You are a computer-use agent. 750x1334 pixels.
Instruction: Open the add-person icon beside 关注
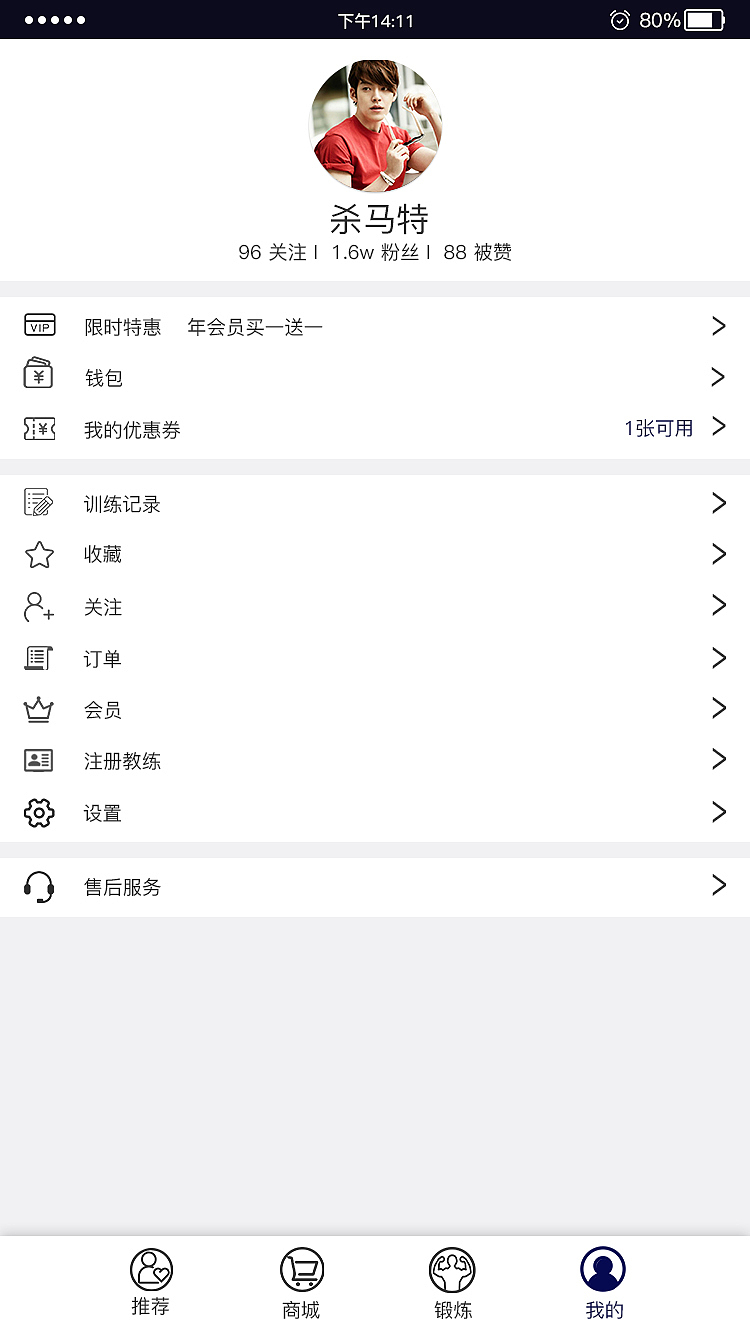(x=39, y=607)
